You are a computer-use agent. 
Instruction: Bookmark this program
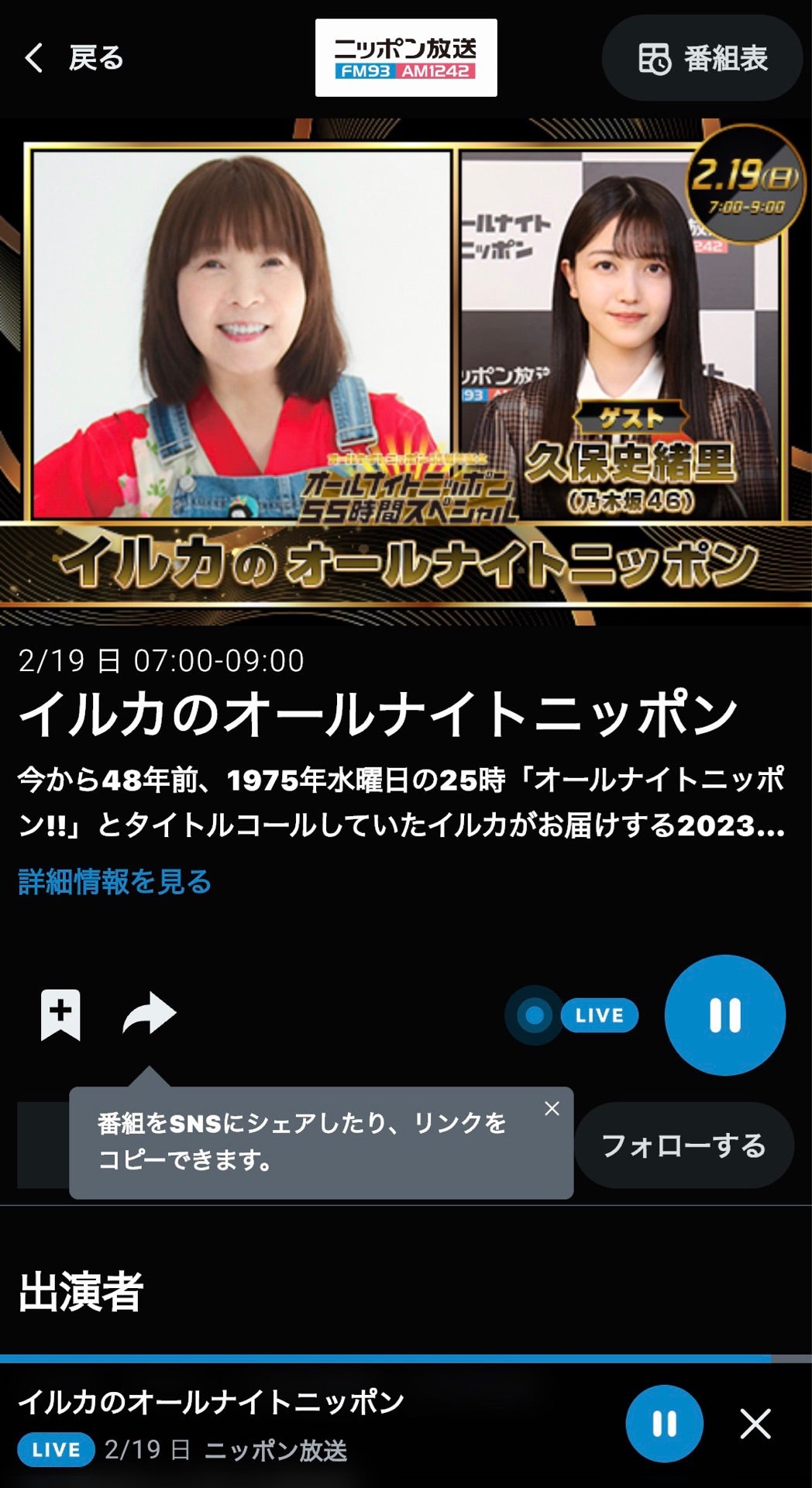coord(60,1014)
